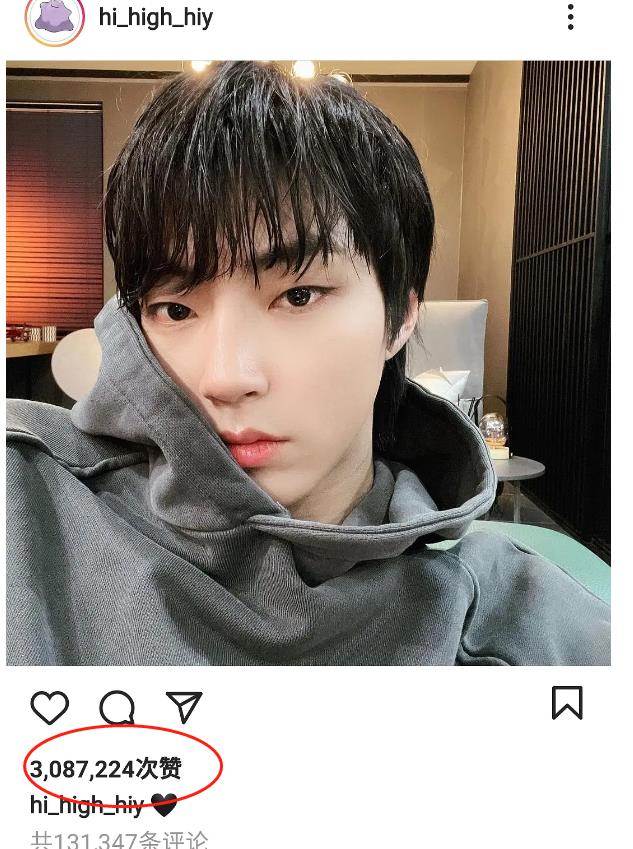Open the profile picture in the post header
The height and width of the screenshot is (849, 633).
click(55, 19)
